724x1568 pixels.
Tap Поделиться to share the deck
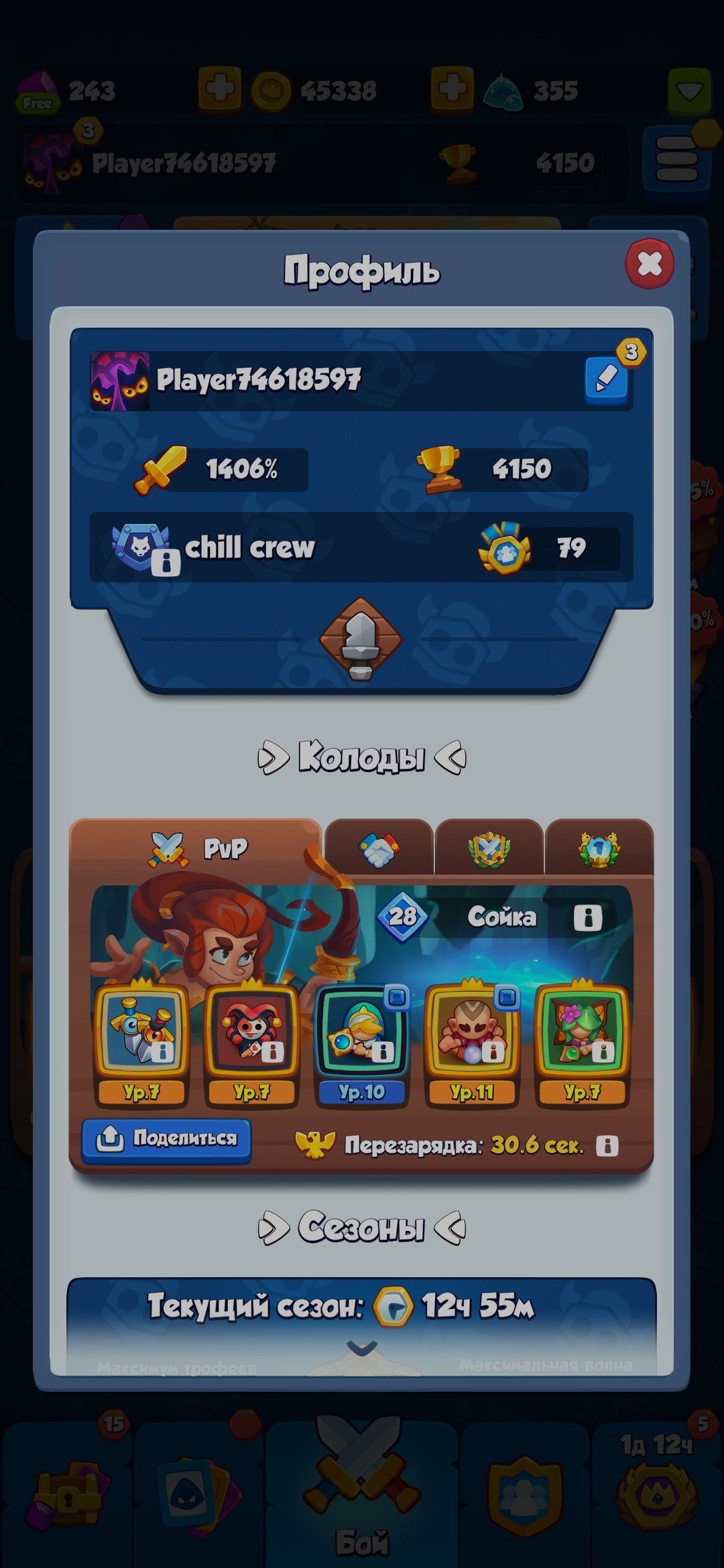[x=167, y=1138]
